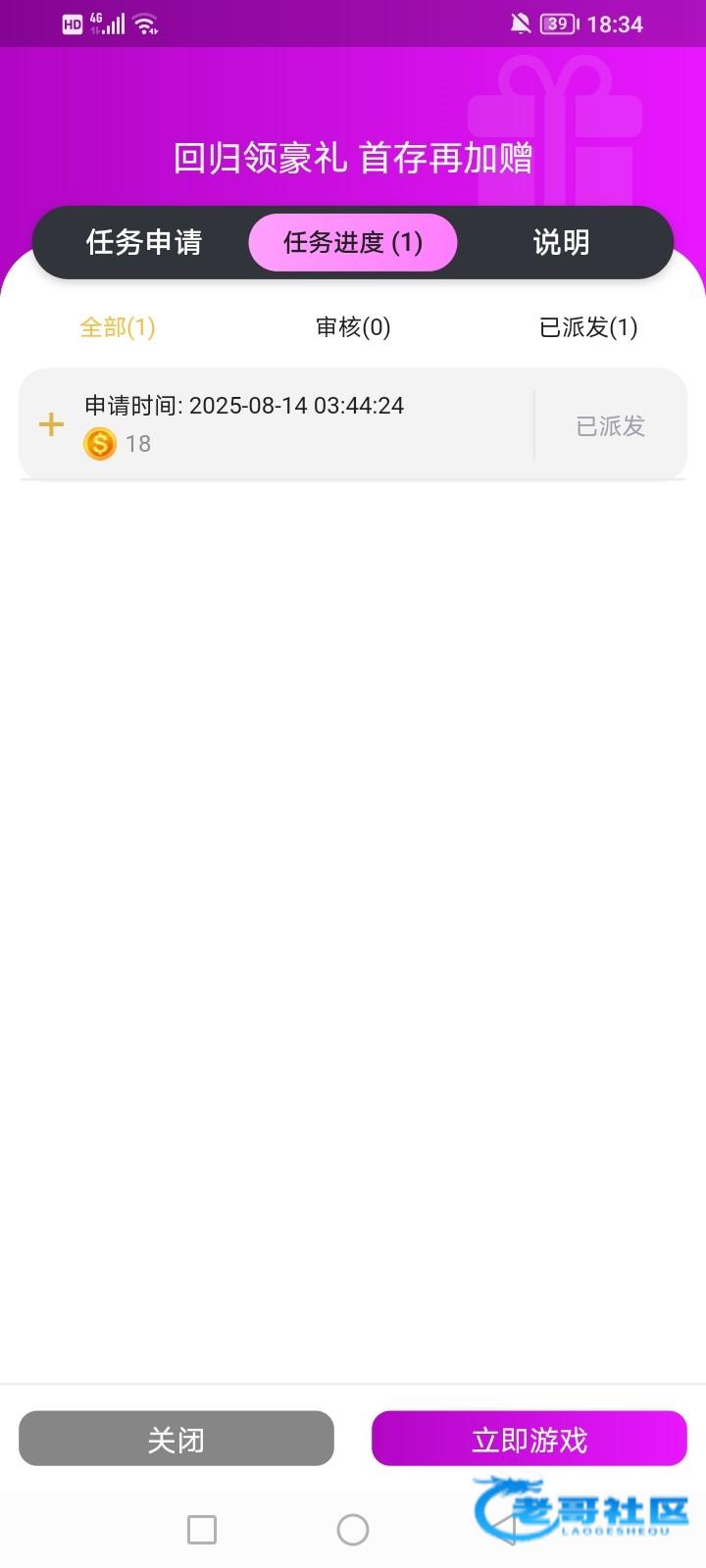The height and width of the screenshot is (1568, 706).
Task: Switch to the 任务申请 tab
Action: (x=144, y=242)
